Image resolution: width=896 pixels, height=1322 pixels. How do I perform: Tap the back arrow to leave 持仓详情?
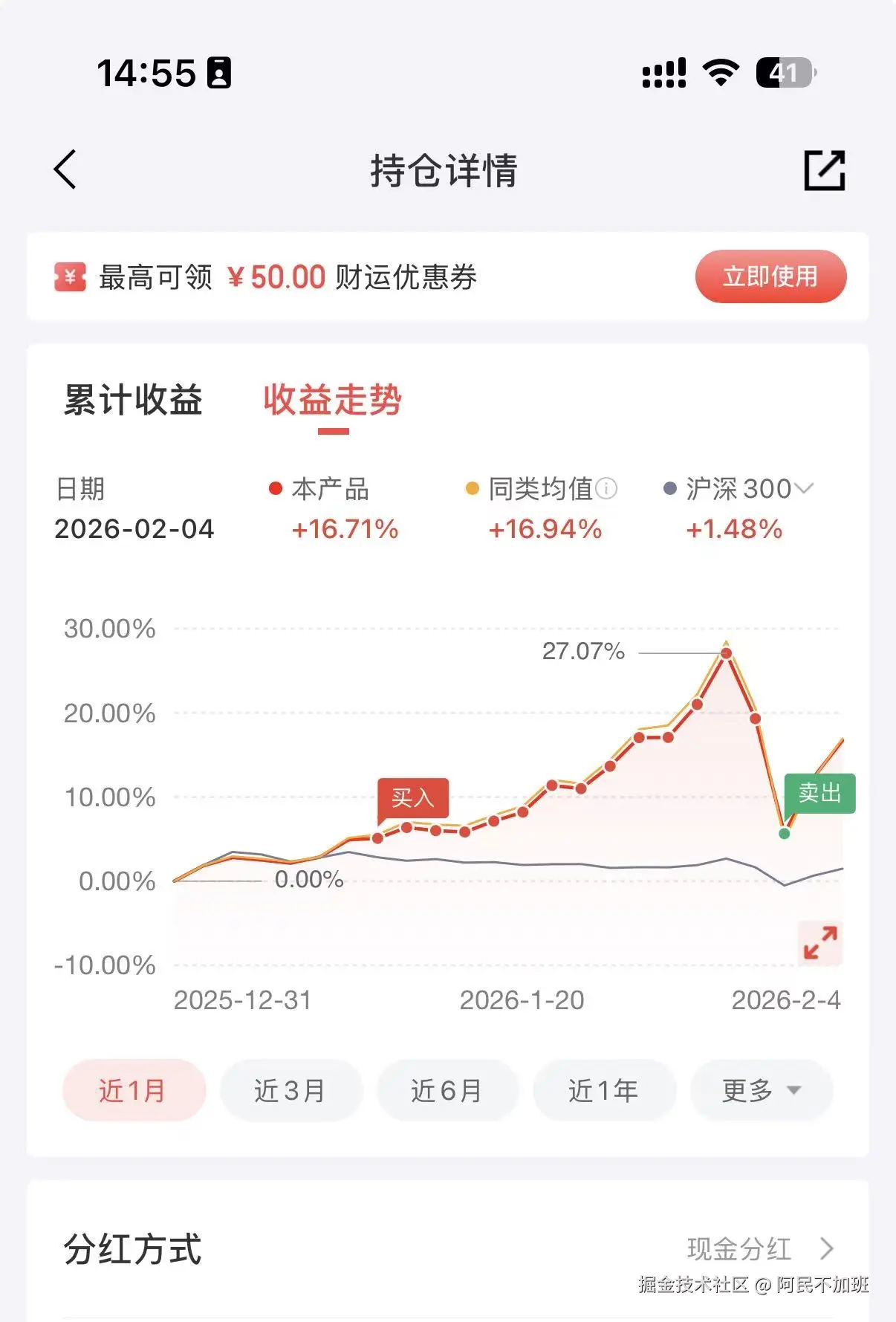65,169
